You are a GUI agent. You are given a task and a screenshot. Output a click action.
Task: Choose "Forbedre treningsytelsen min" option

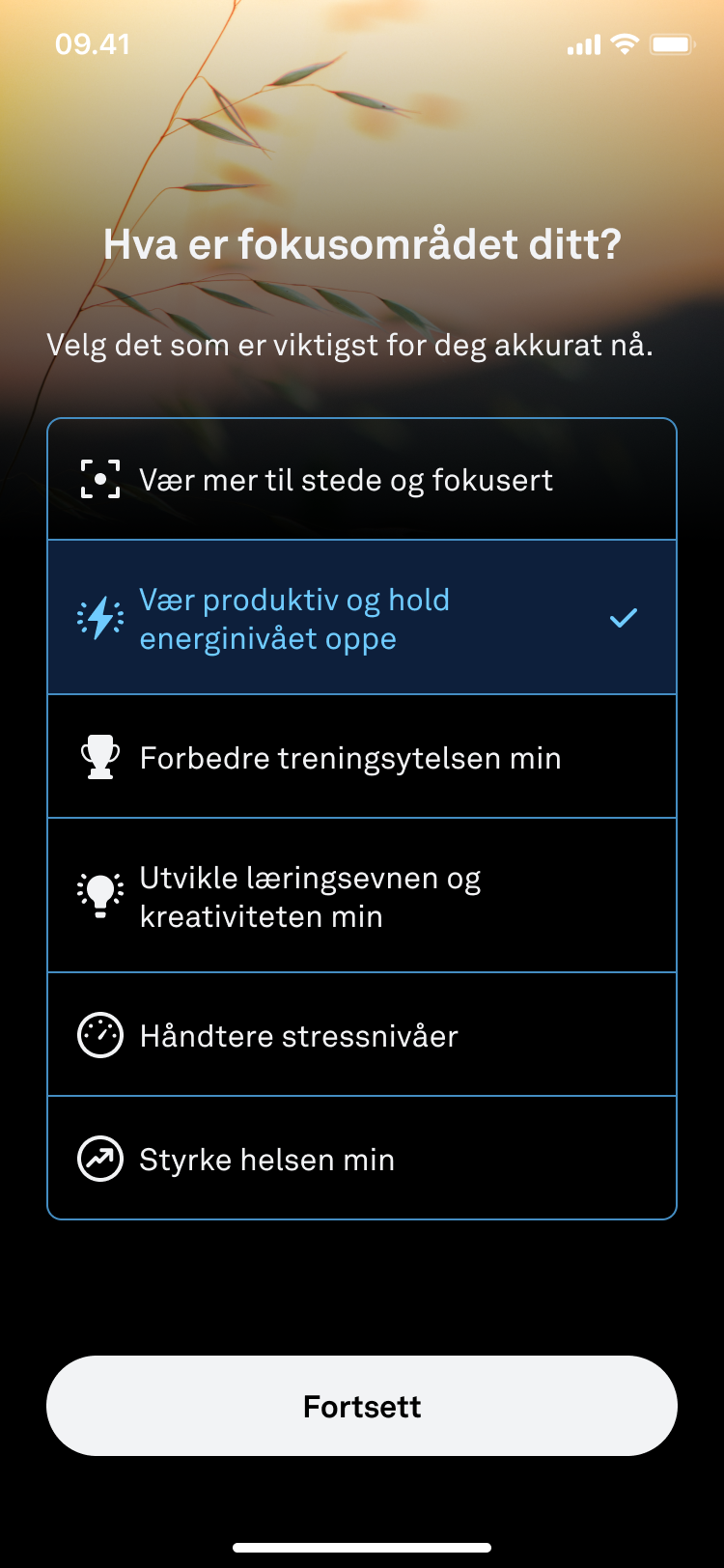[362, 758]
